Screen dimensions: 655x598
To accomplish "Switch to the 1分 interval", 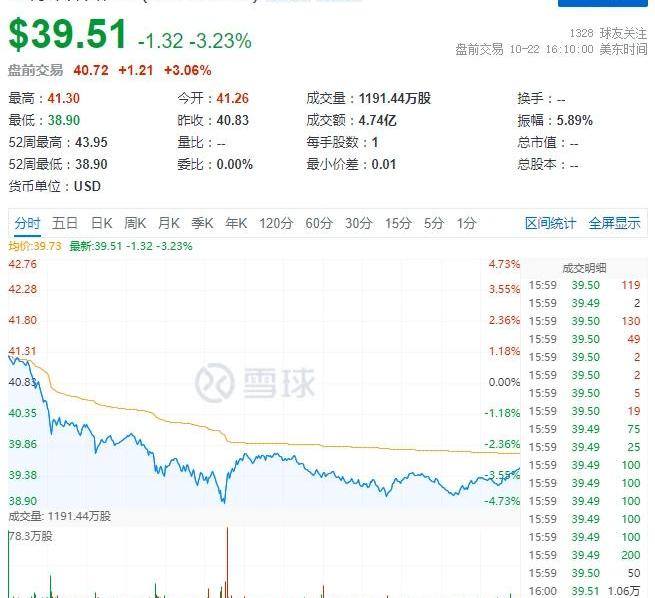I will point(466,223).
